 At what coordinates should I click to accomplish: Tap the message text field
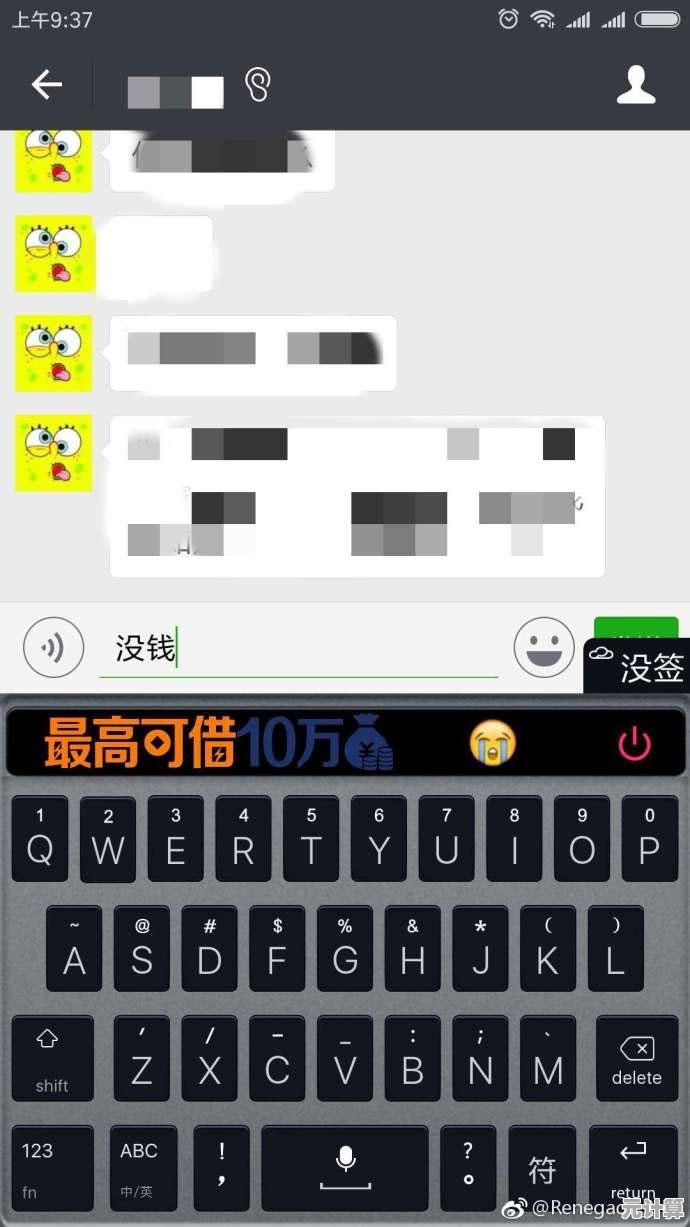[300, 648]
